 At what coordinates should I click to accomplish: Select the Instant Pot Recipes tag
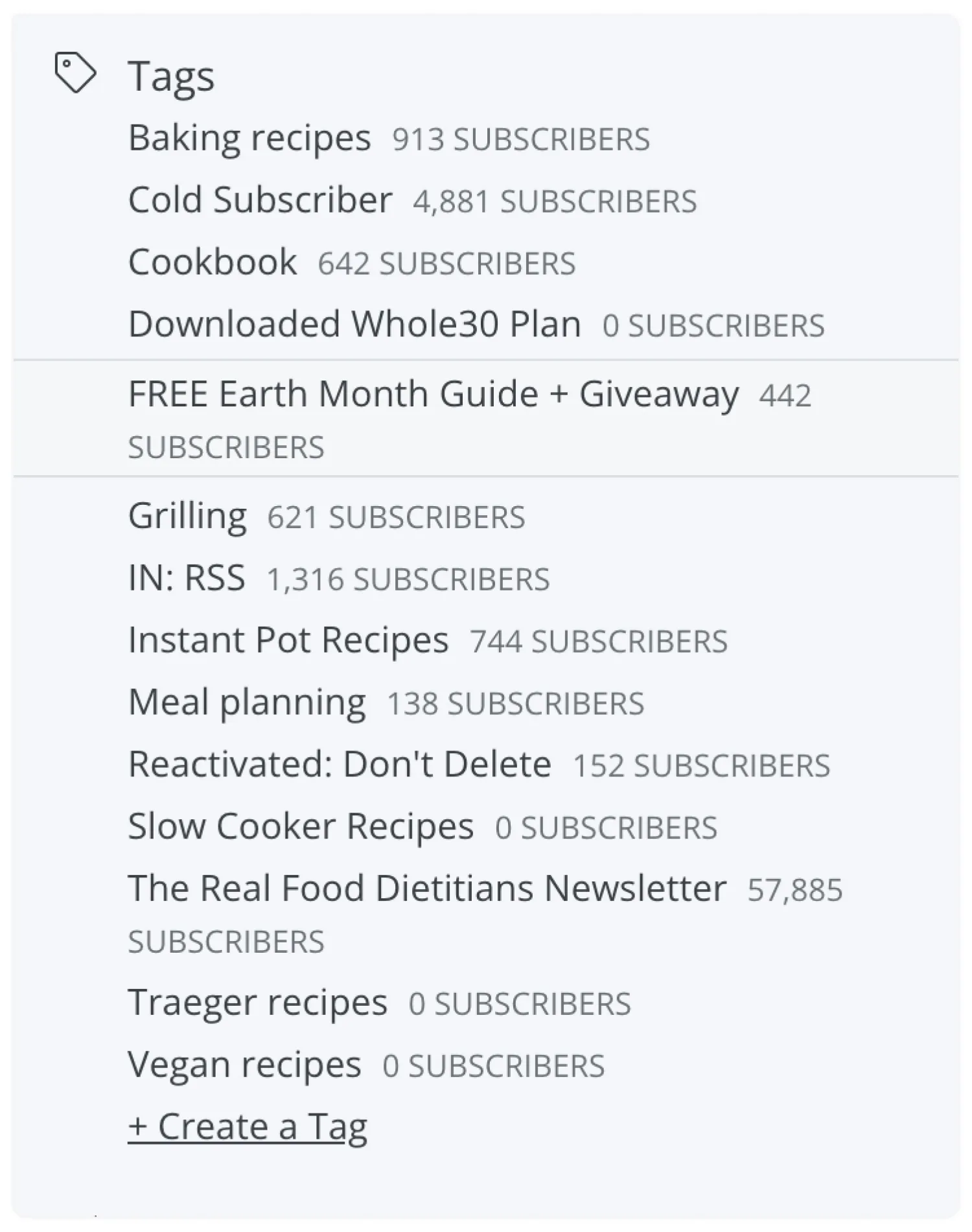click(x=288, y=640)
